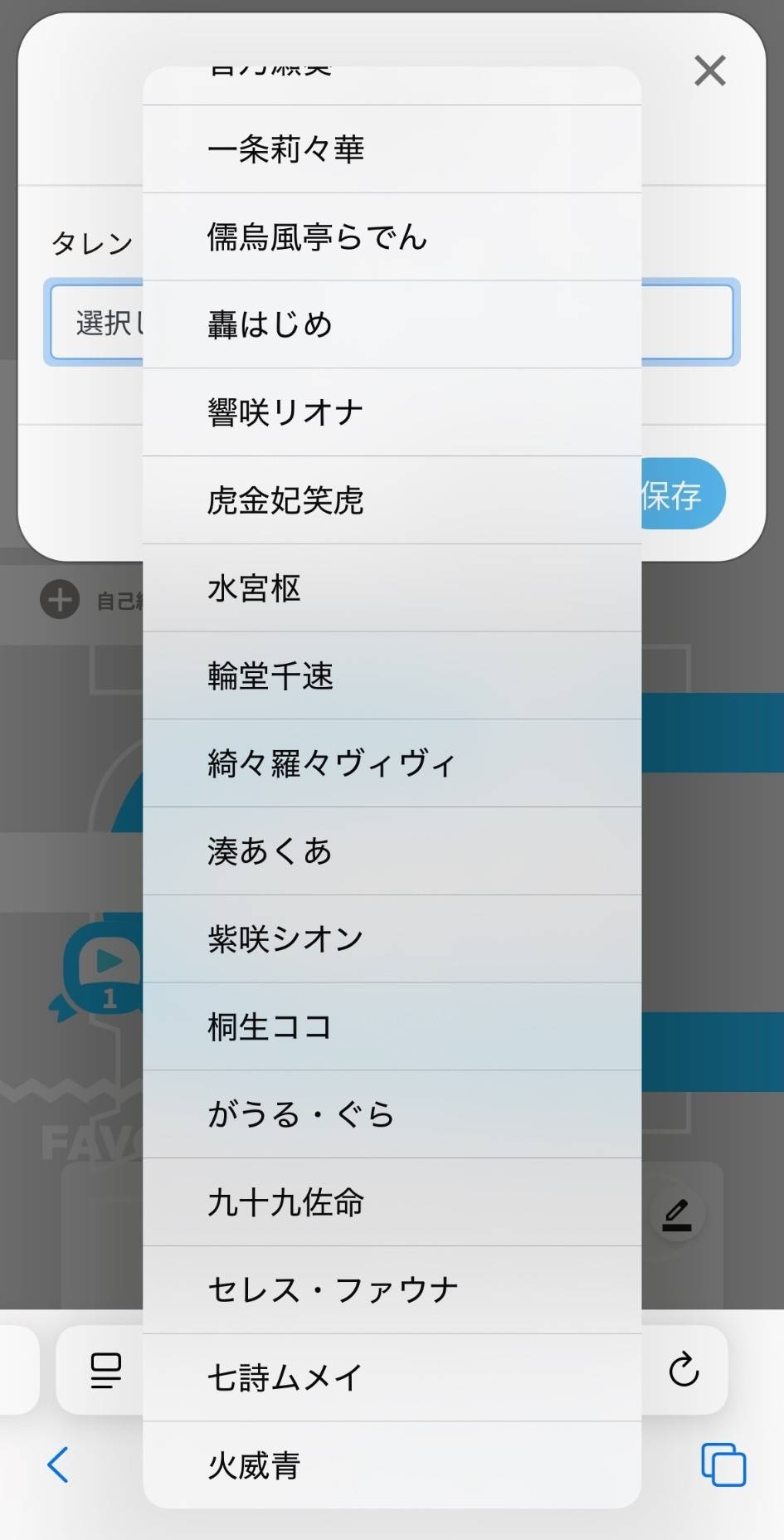The width and height of the screenshot is (784, 1540).
Task: Pick 紫咲シオン option
Action: (x=392, y=939)
